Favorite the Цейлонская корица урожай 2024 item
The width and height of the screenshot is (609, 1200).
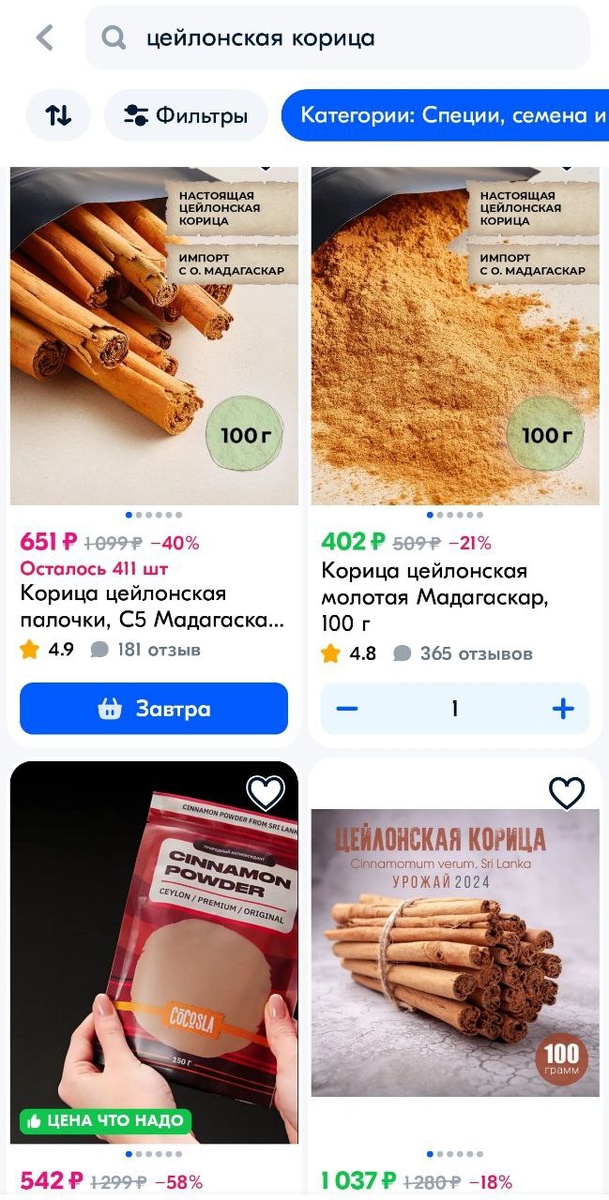[566, 793]
